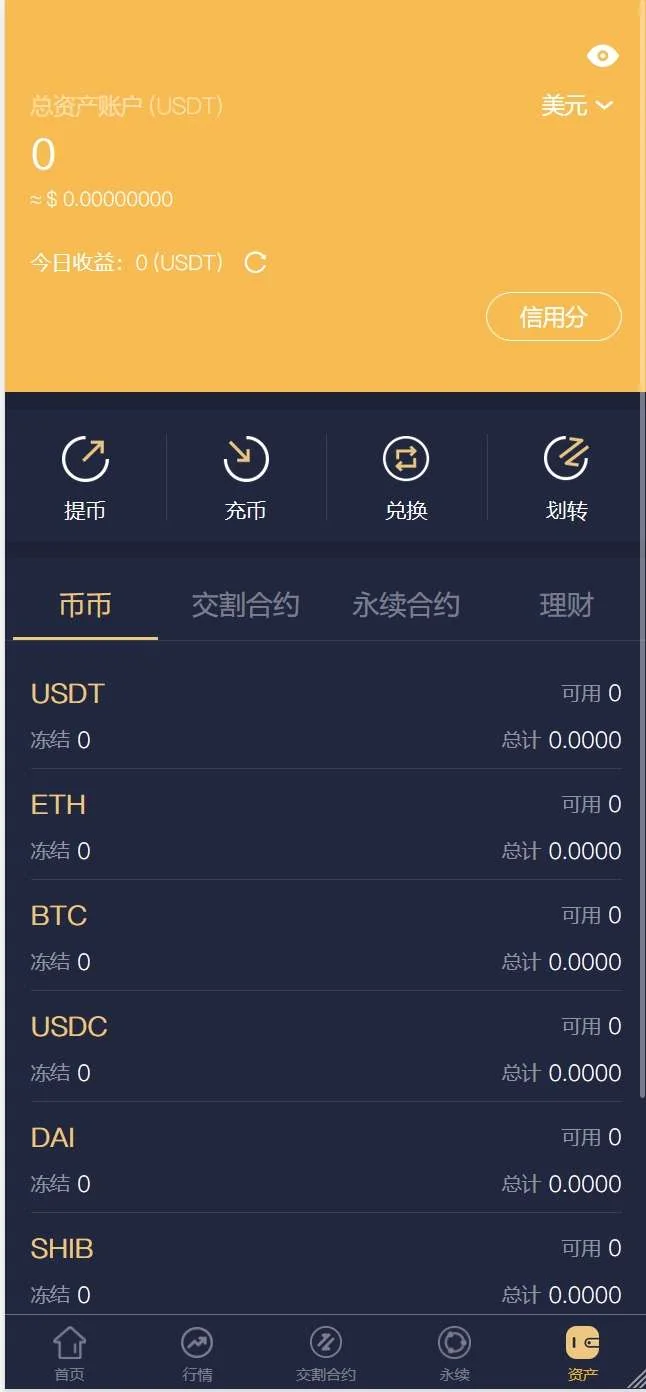Refresh today's earnings
The image size is (646, 1392).
point(256,263)
